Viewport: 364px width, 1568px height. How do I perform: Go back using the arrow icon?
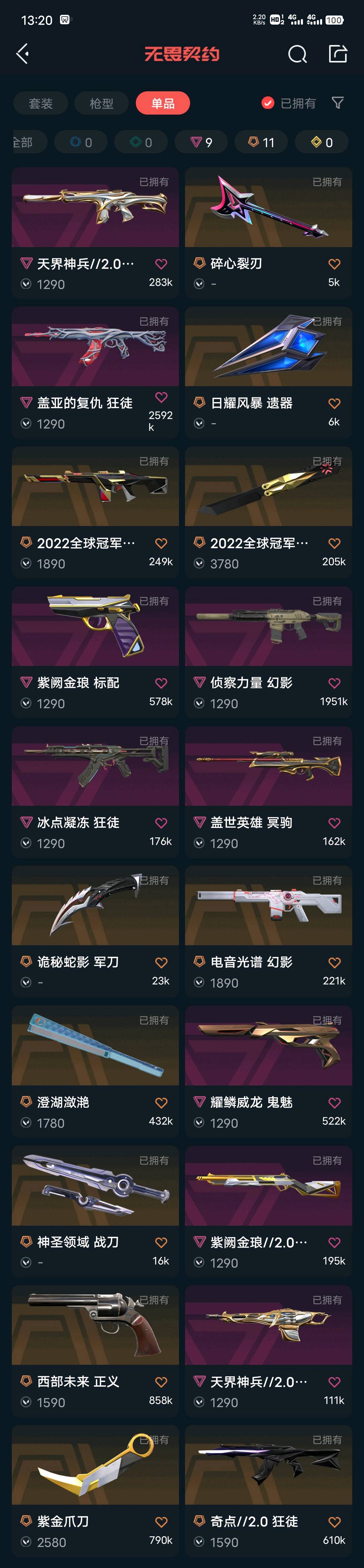coord(23,54)
